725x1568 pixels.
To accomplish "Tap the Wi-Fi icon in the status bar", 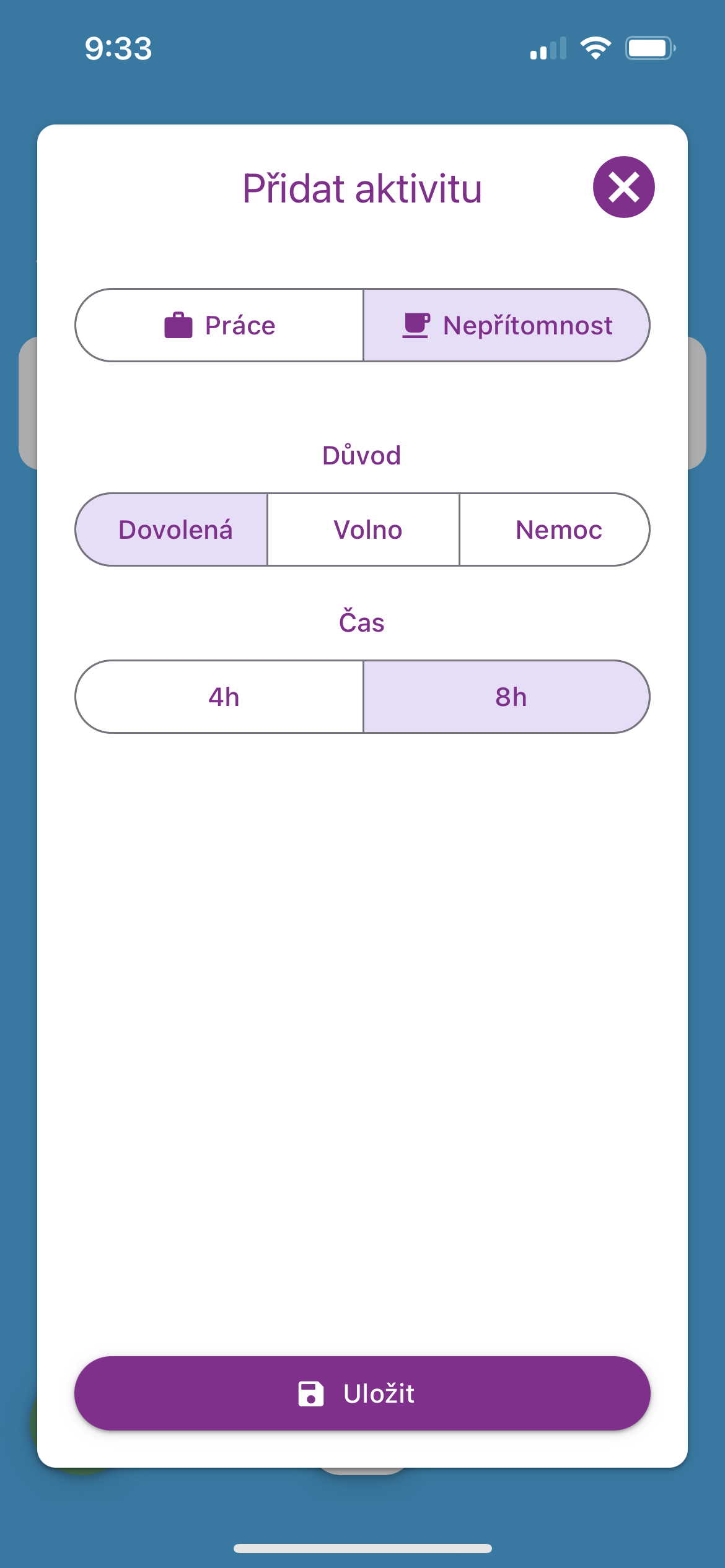I will click(x=595, y=49).
